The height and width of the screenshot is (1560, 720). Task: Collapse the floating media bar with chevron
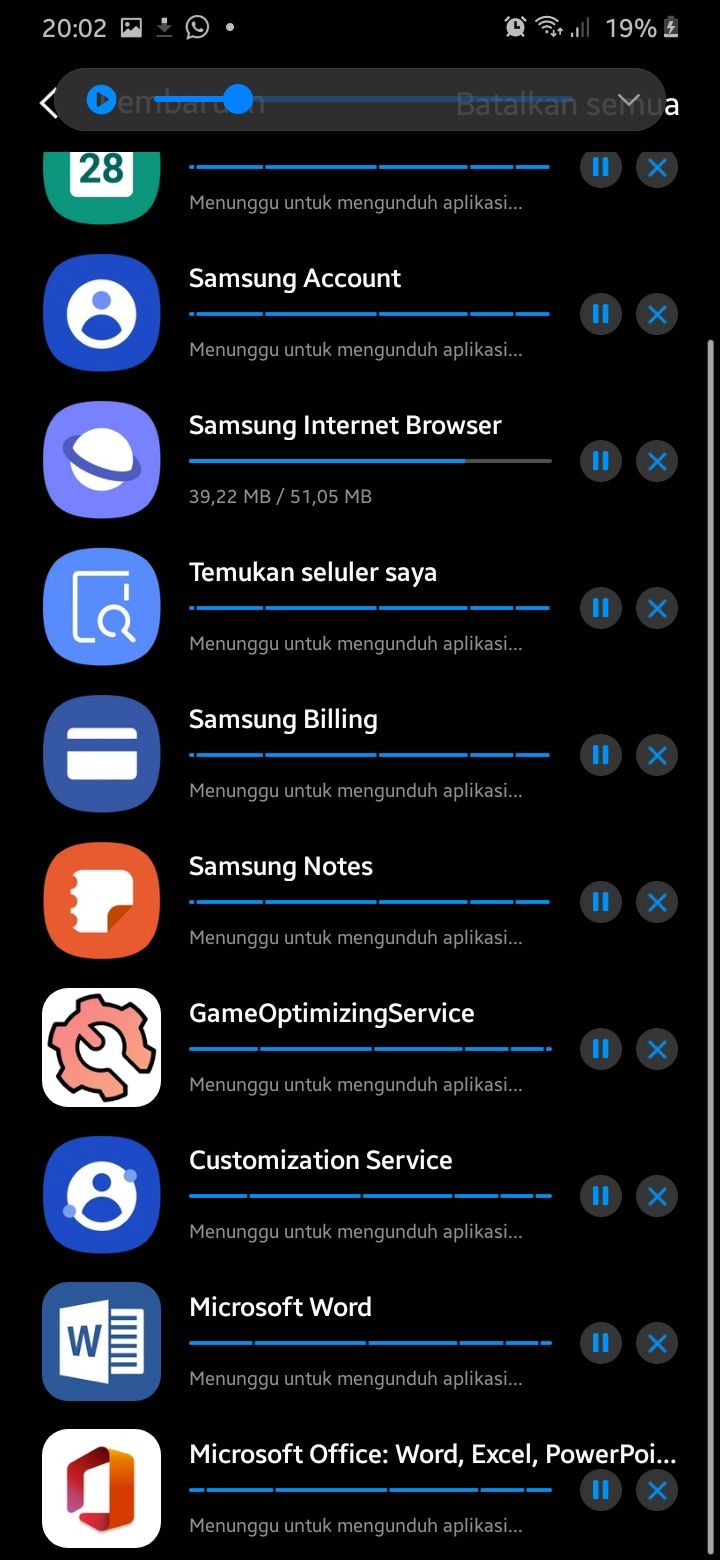coord(628,101)
